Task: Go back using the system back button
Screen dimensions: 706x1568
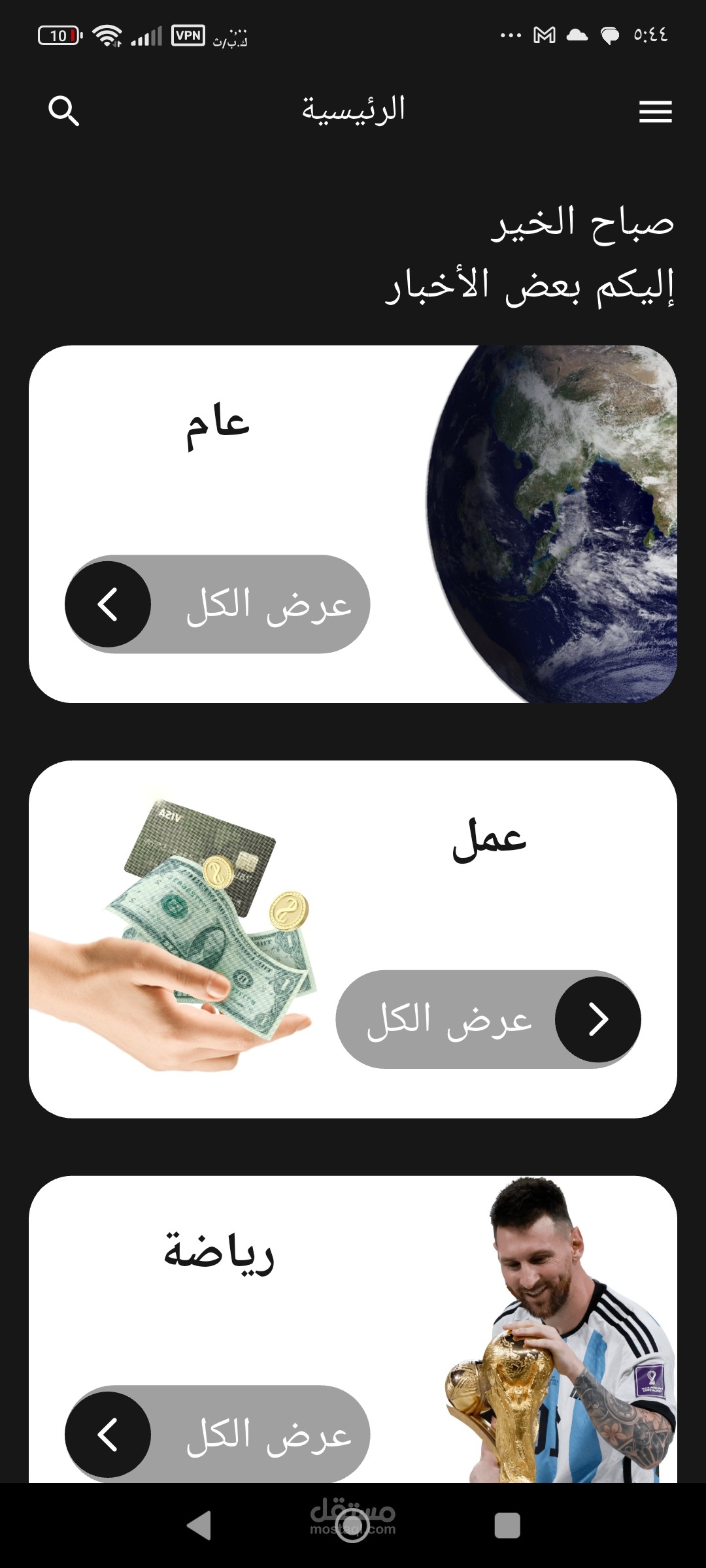Action: (199, 1526)
